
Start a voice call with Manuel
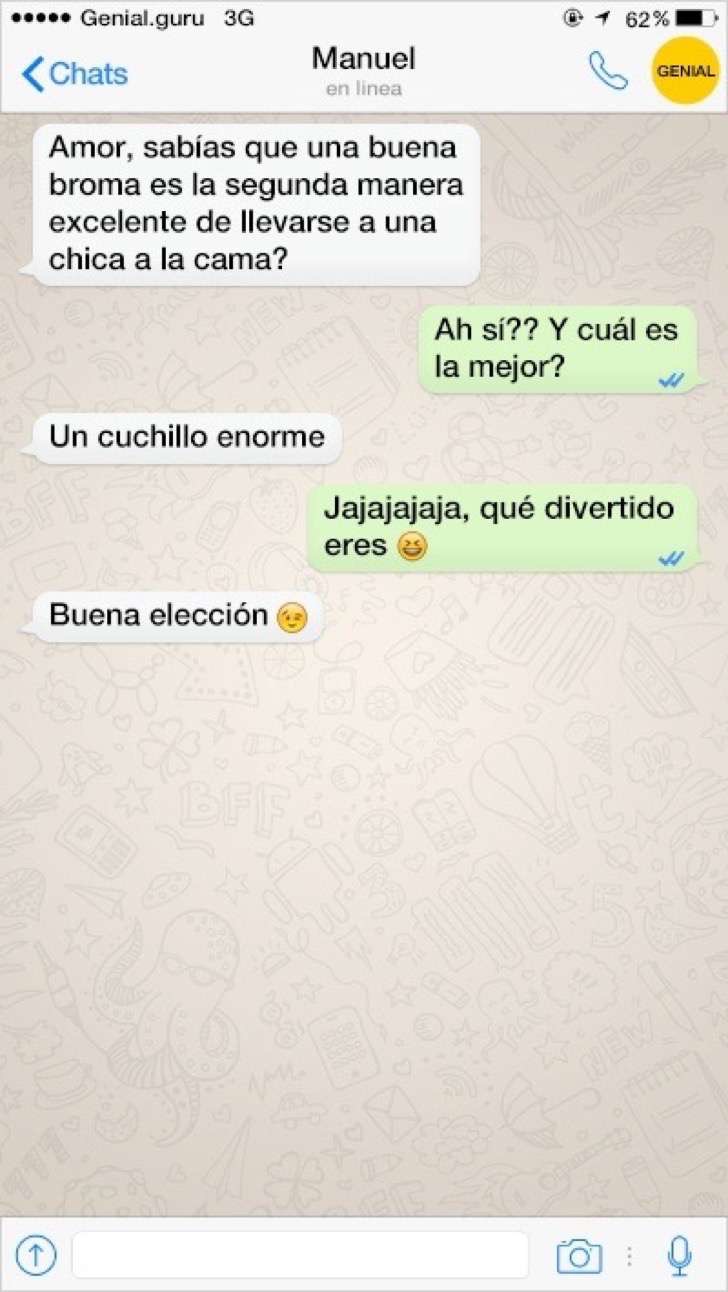tap(607, 71)
